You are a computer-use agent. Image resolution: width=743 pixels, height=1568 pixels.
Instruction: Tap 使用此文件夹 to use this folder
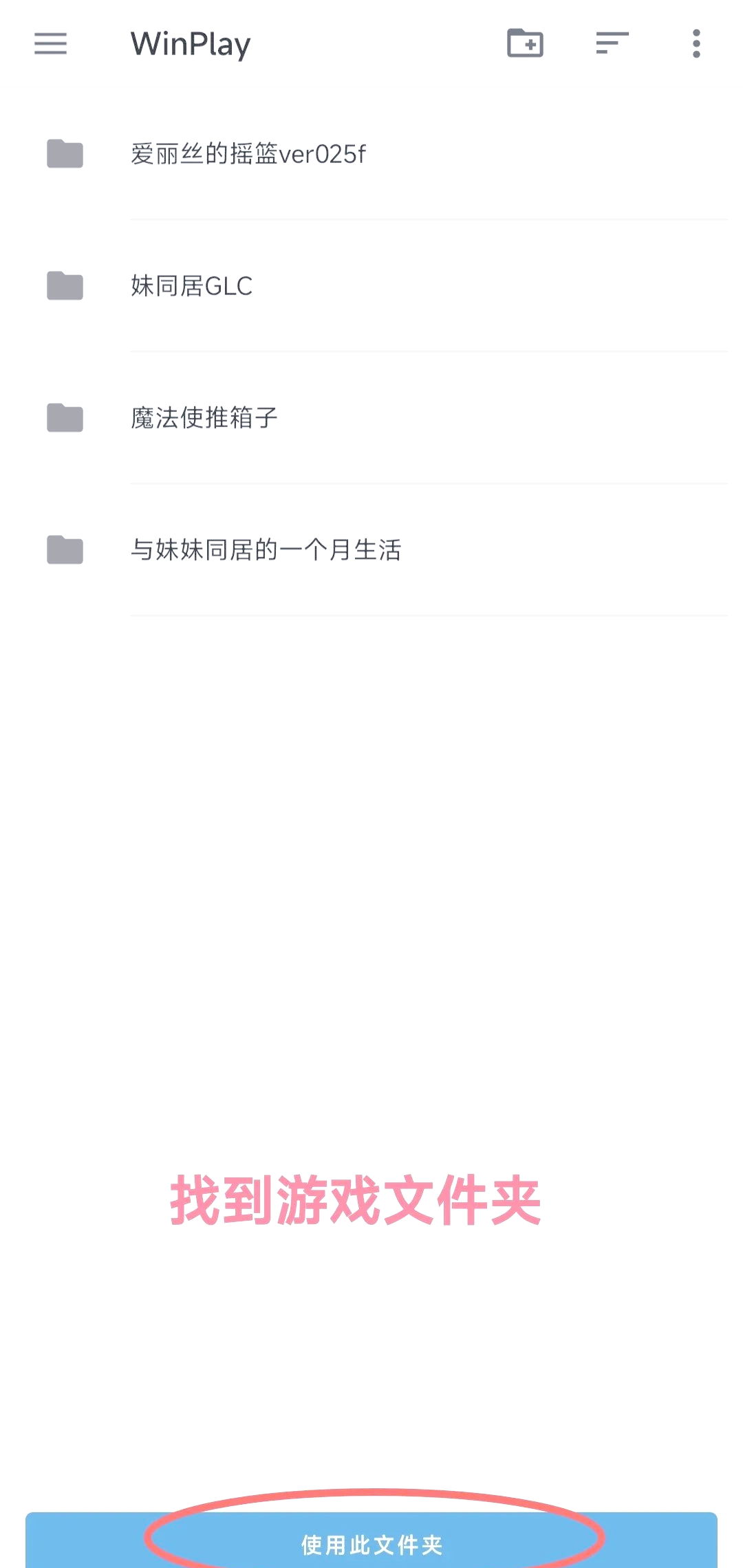click(x=371, y=1540)
